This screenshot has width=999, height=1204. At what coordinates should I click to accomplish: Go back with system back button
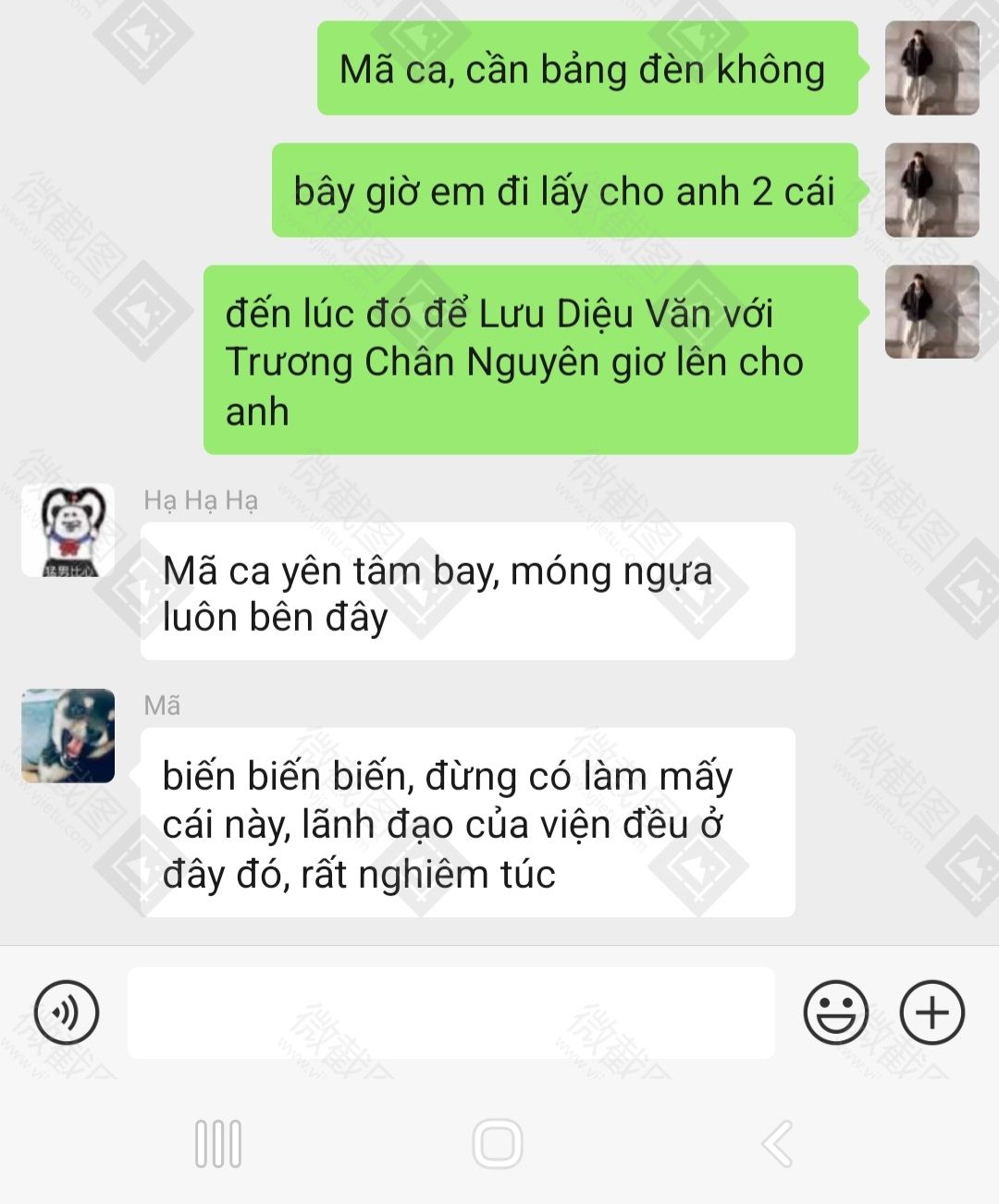click(x=777, y=1144)
